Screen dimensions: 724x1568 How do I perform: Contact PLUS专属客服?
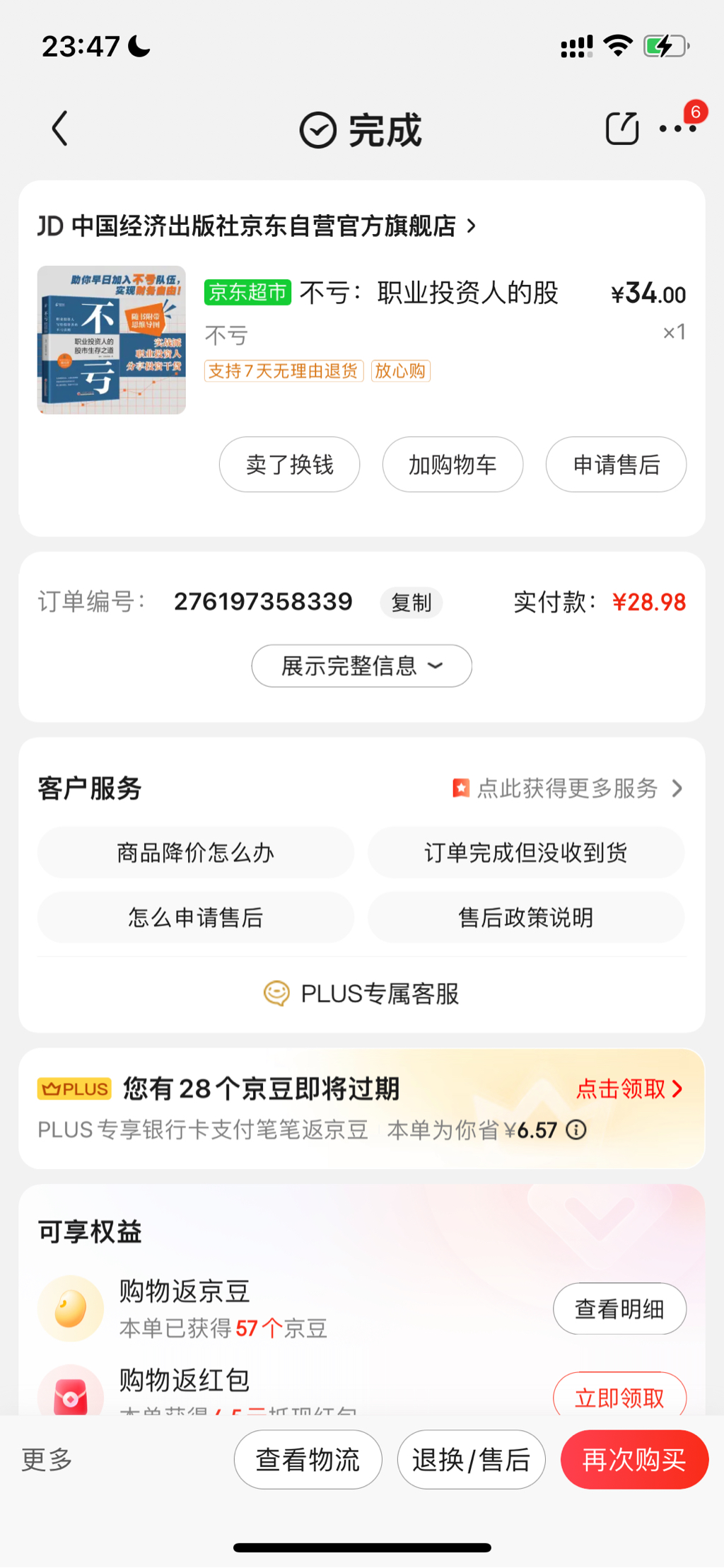pyautogui.click(x=361, y=994)
